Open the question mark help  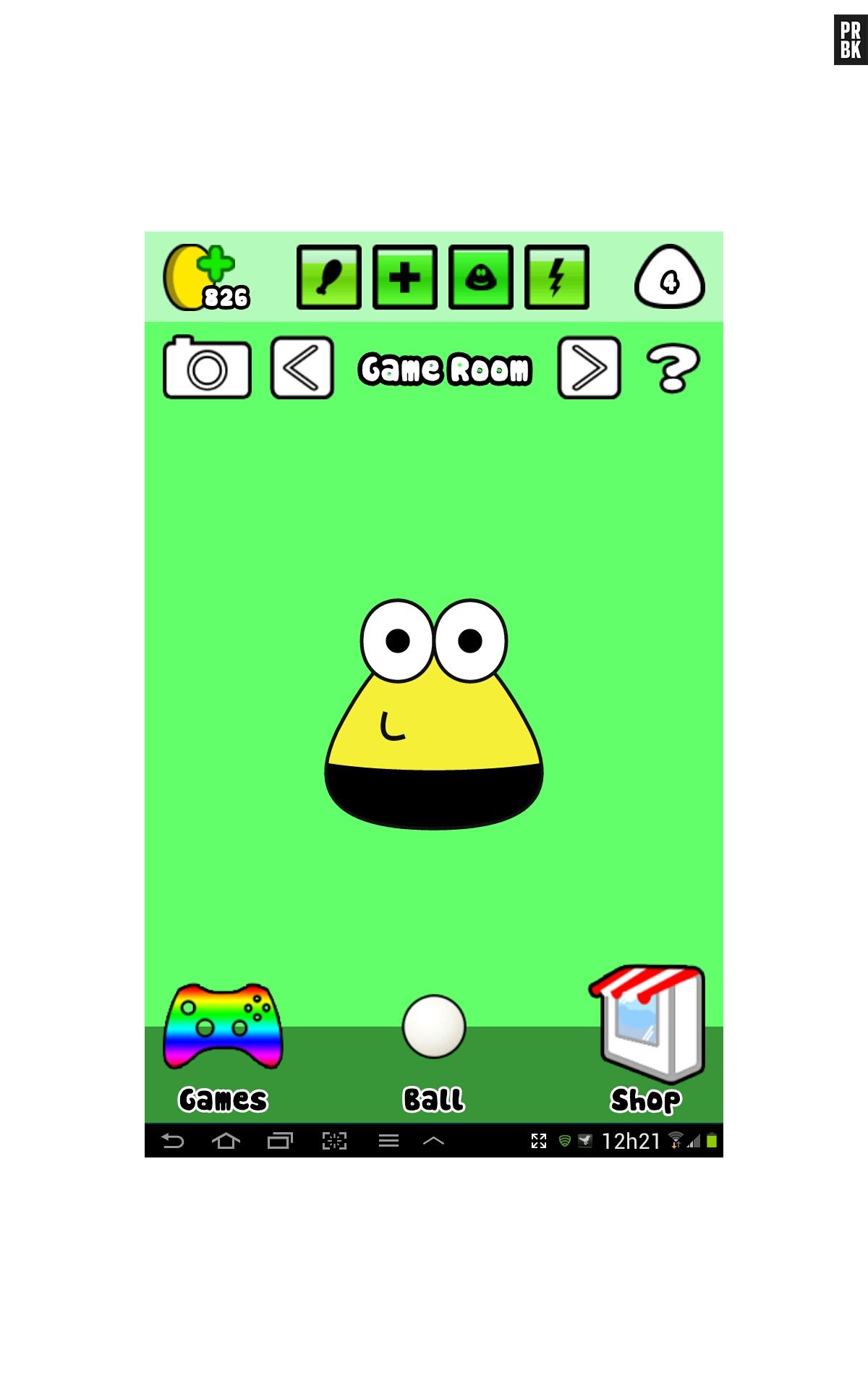point(673,368)
